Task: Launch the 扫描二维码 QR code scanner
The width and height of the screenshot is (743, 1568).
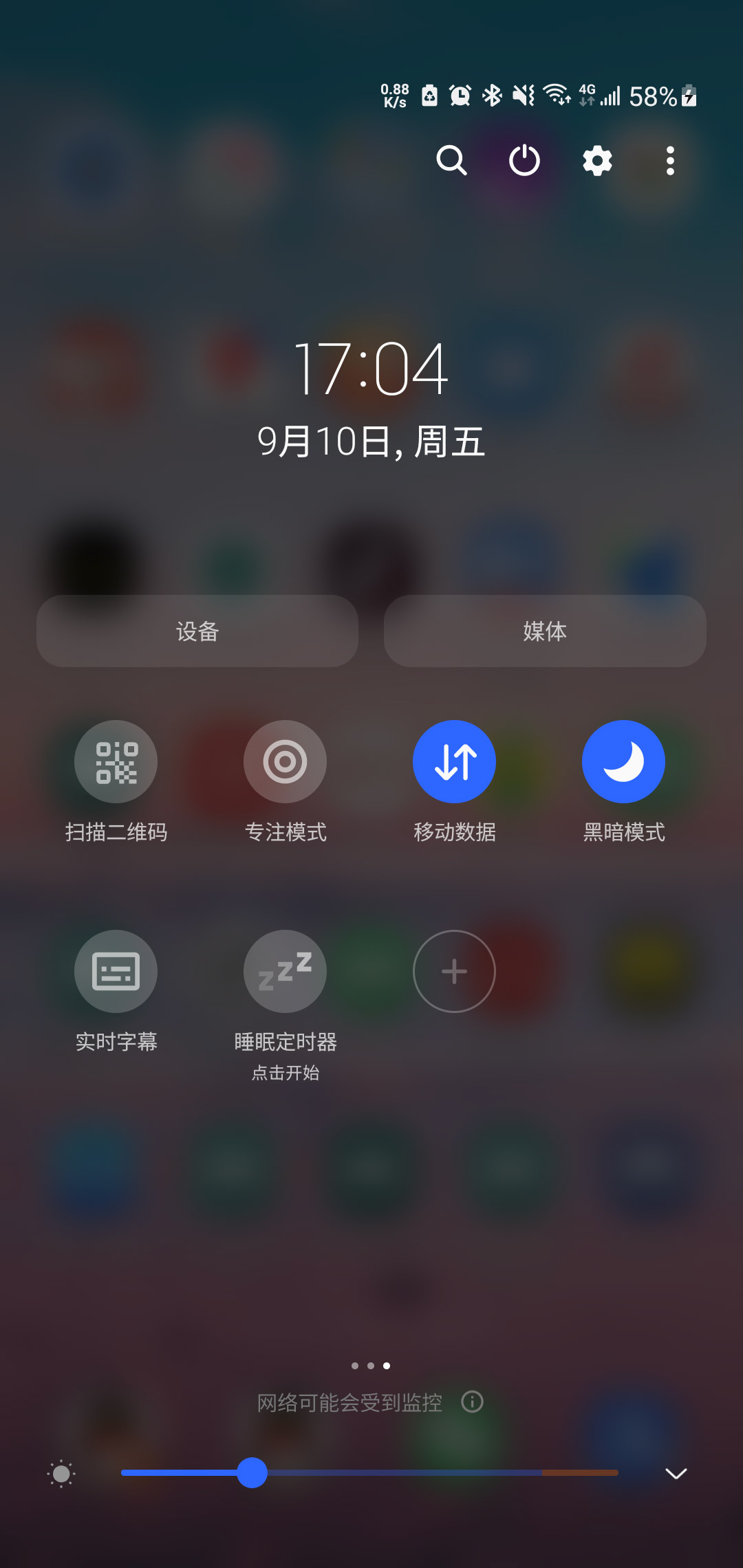Action: [116, 761]
